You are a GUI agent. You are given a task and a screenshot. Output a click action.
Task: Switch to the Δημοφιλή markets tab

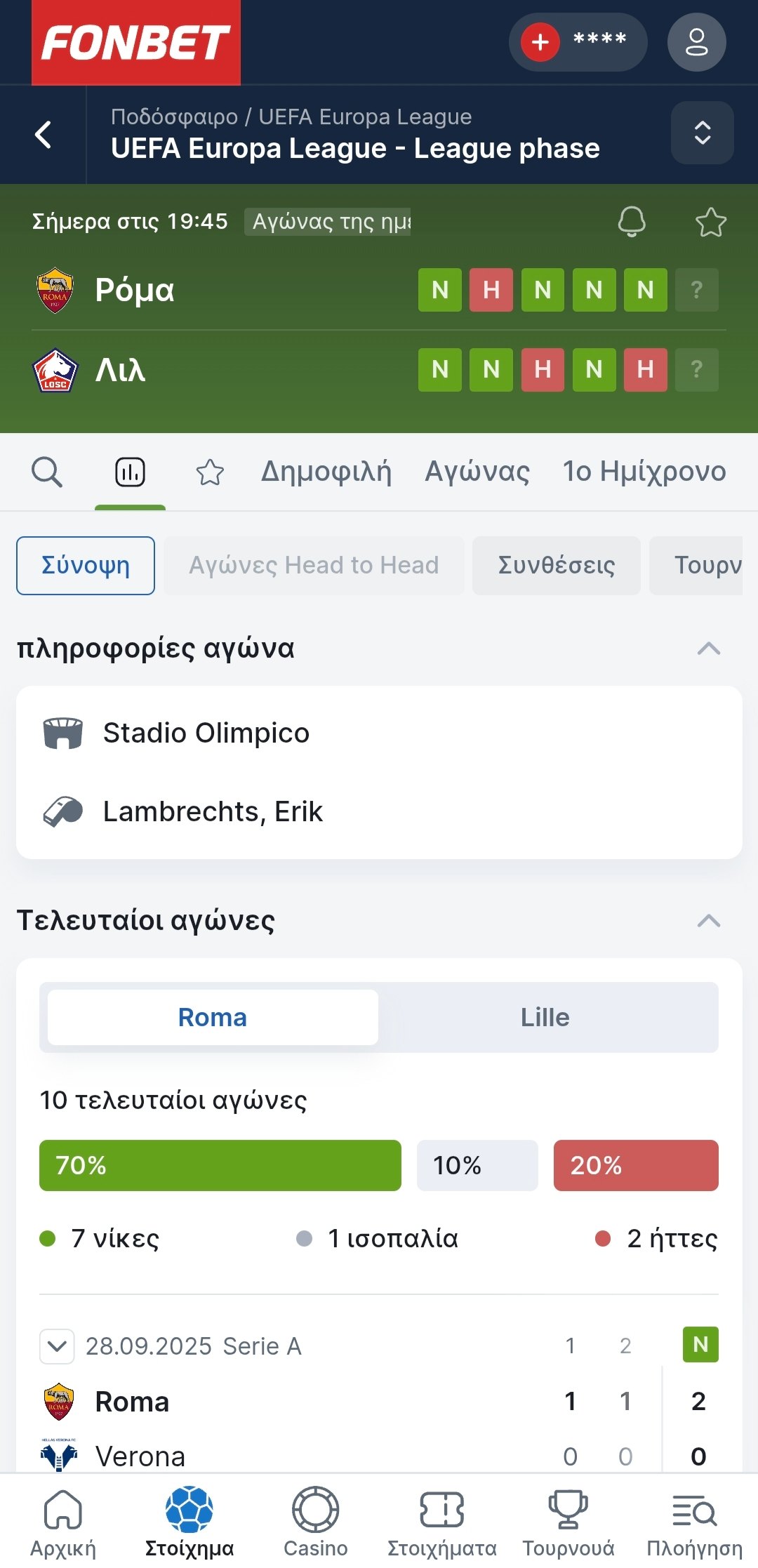[326, 472]
